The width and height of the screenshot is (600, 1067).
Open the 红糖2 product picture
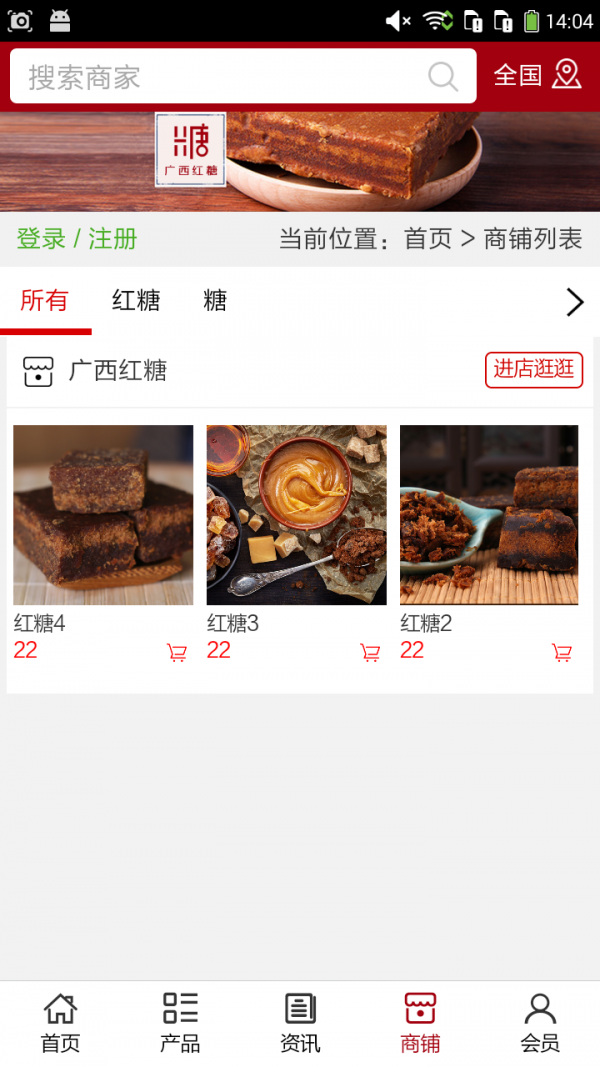(x=489, y=515)
